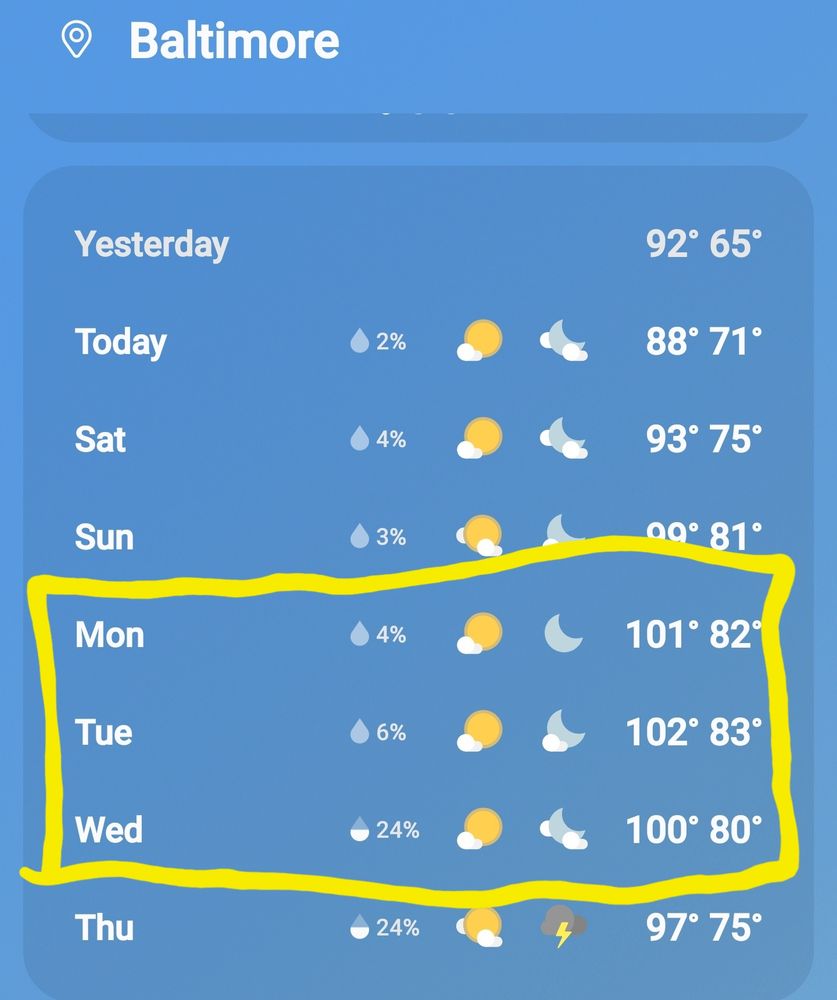Tap the partly cloudy icon on Tue
This screenshot has width=837, height=1000.
pos(477,732)
